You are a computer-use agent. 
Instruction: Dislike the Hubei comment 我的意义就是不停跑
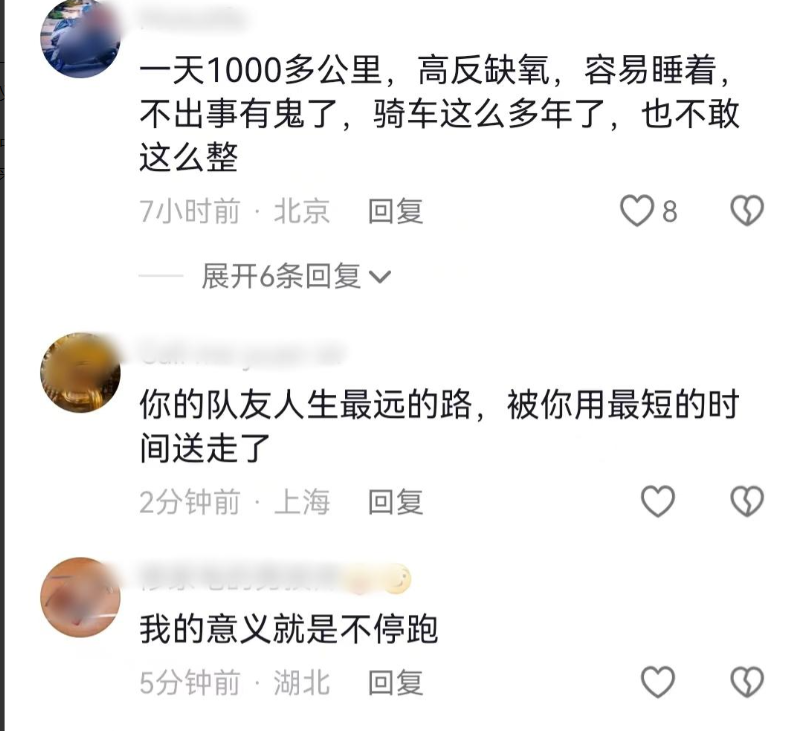coord(747,682)
